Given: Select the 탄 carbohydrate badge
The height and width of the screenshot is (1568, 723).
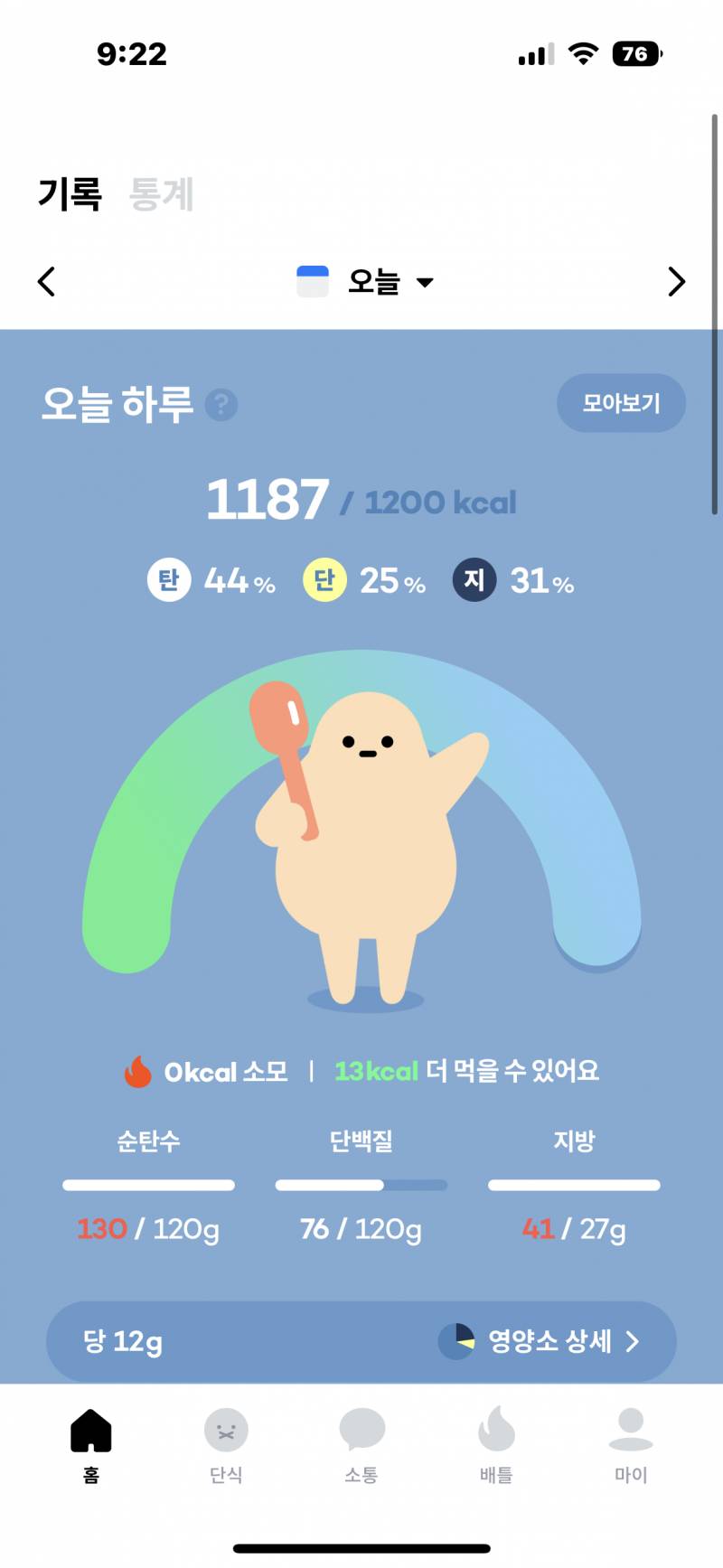Looking at the screenshot, I should (168, 580).
